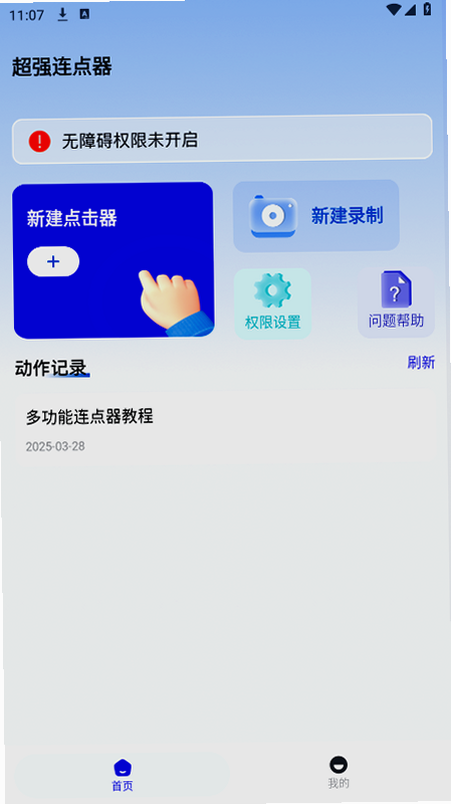This screenshot has height=804, width=451.
Task: Start a new recording via 新建录制
Action: tap(316, 215)
